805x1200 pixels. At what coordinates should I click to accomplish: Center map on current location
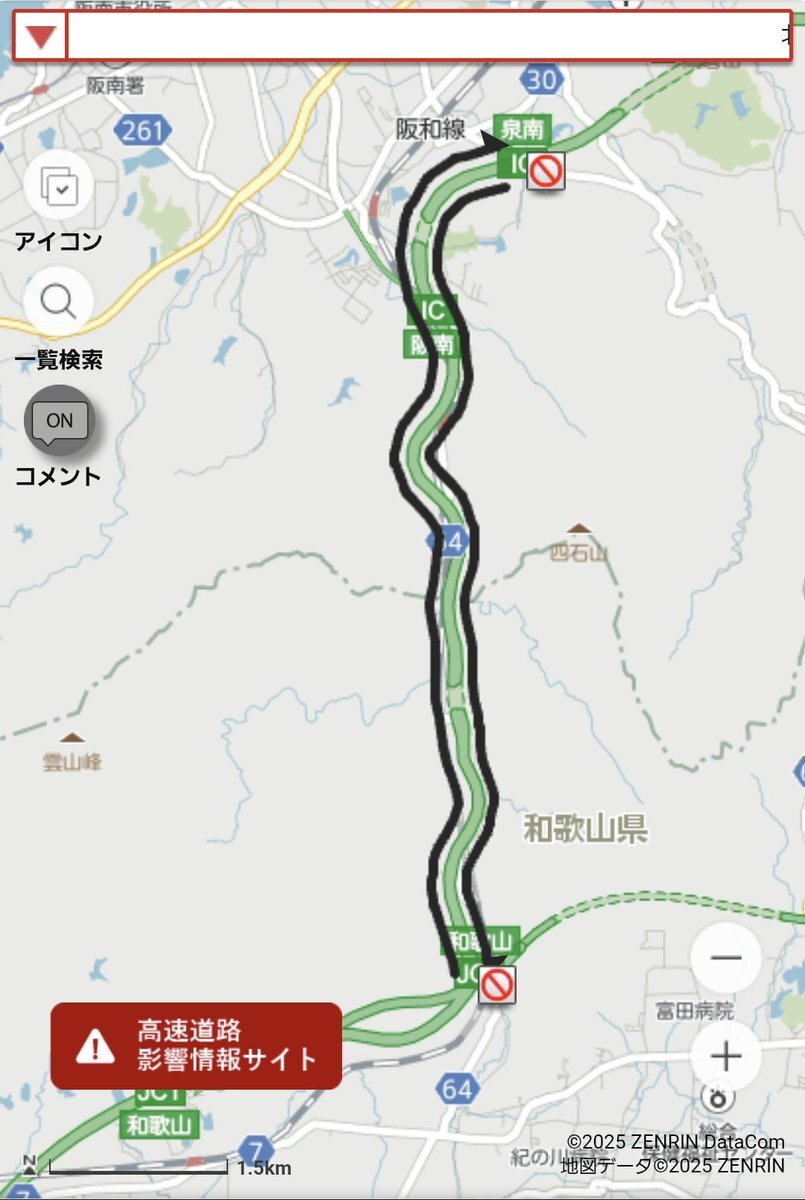click(718, 1100)
